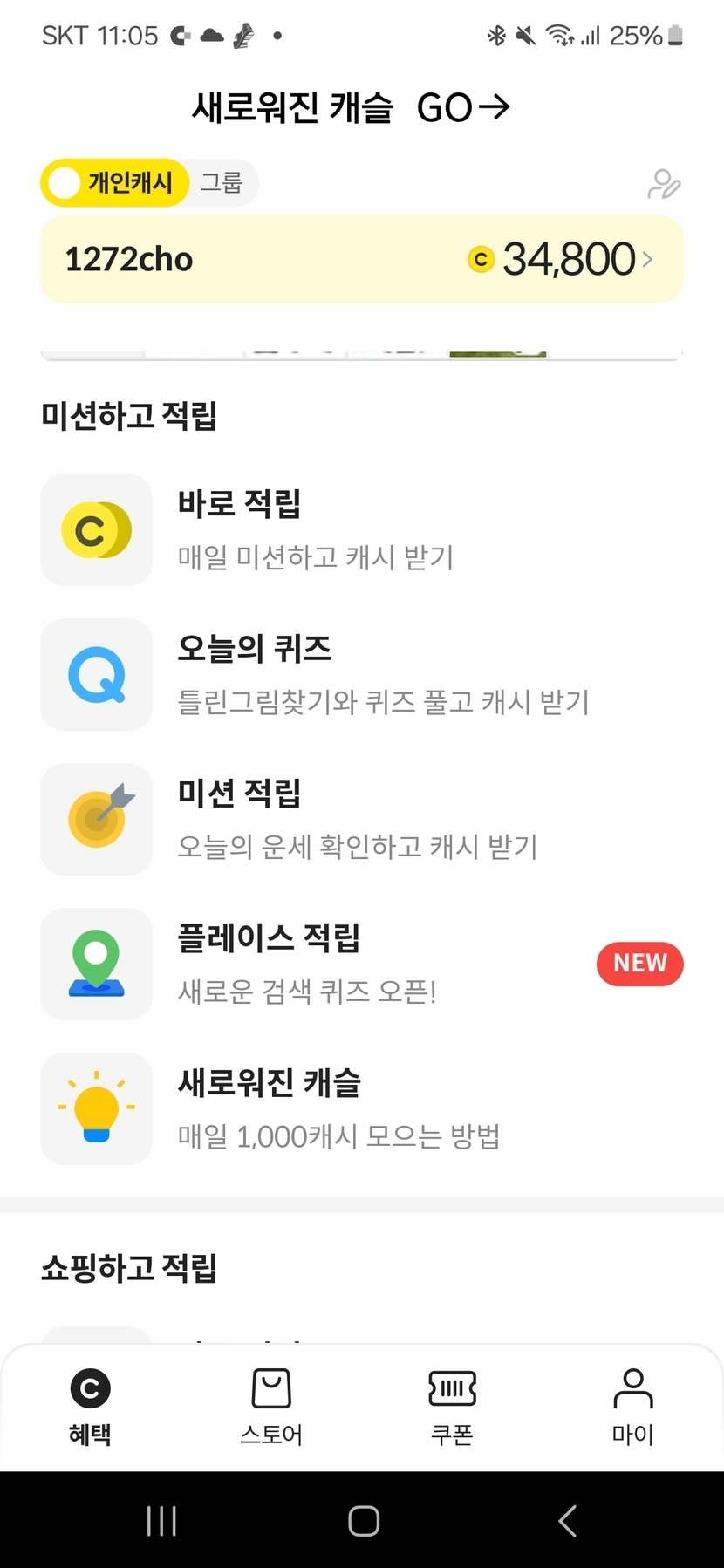
Task: Open the 34,800 cash balance details
Action: (567, 260)
